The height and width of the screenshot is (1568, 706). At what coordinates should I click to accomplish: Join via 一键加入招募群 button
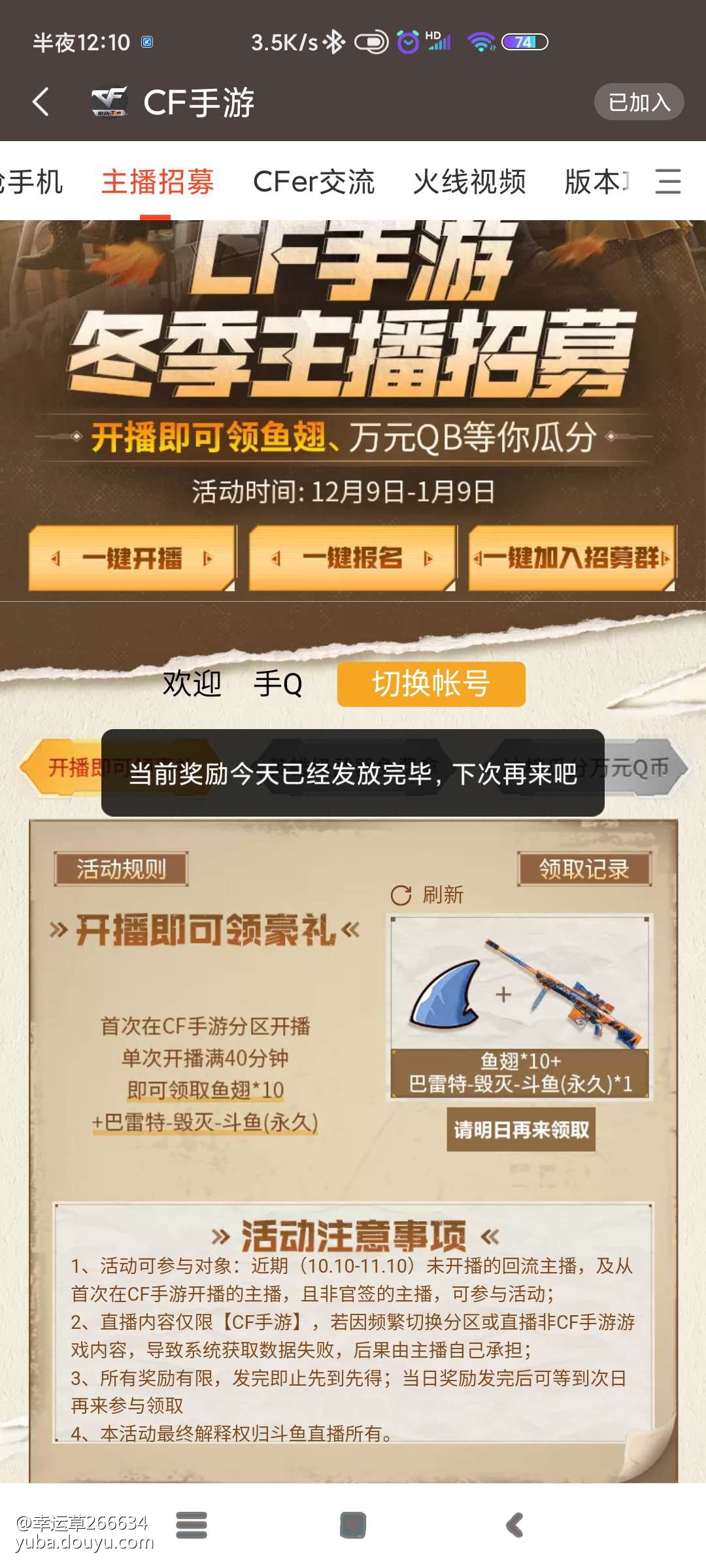coord(572,559)
